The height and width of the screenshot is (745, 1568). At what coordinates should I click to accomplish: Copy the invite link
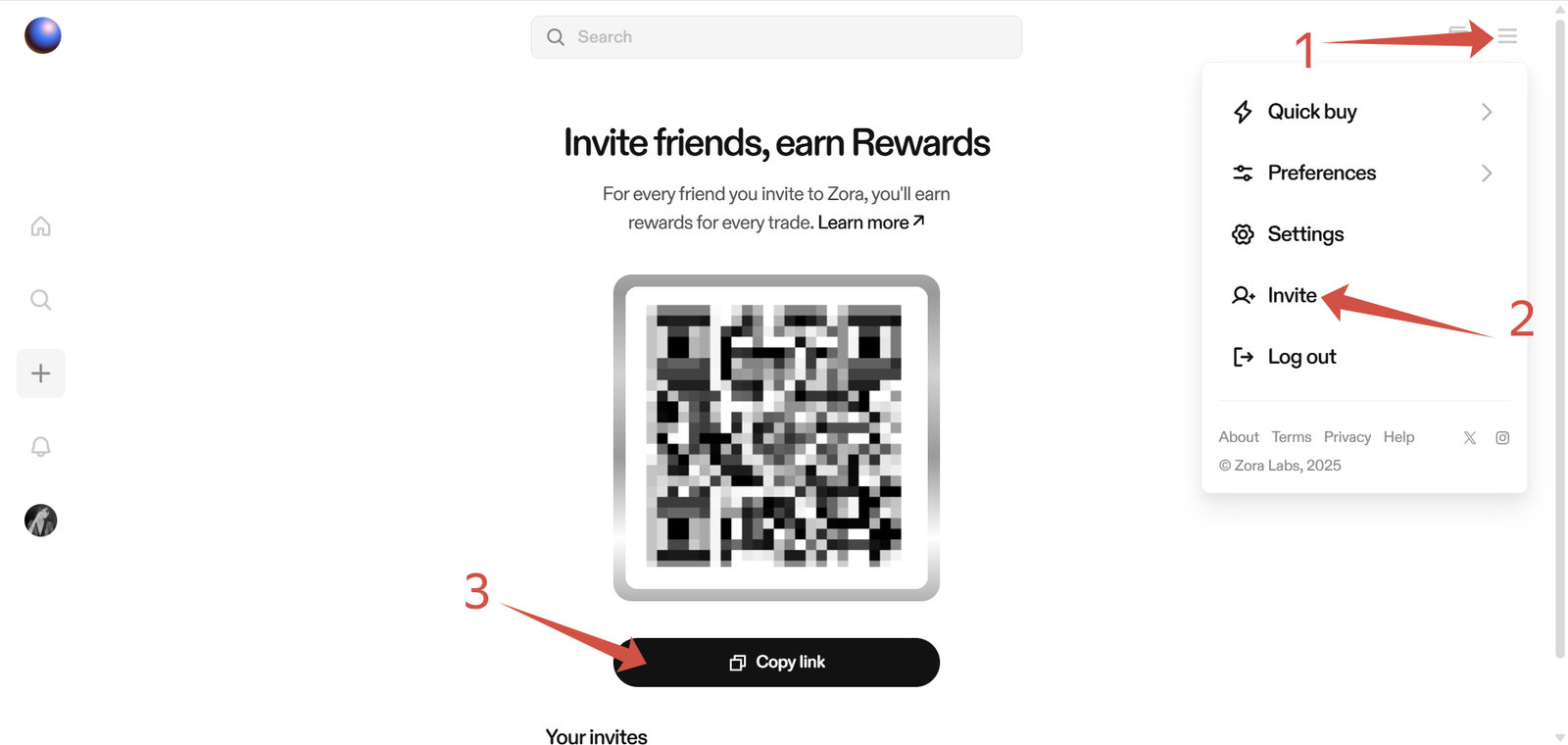[776, 663]
